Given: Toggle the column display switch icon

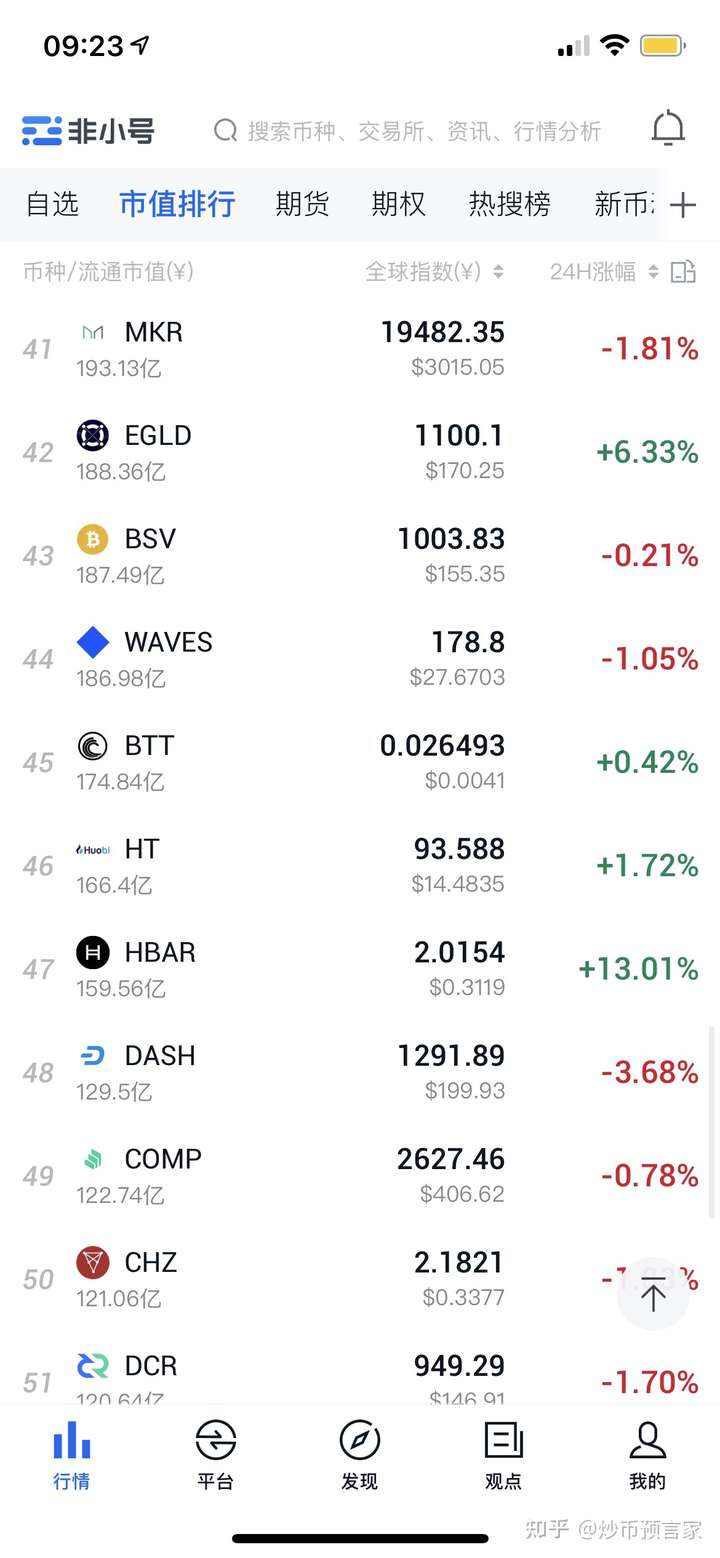Looking at the screenshot, I should (683, 272).
